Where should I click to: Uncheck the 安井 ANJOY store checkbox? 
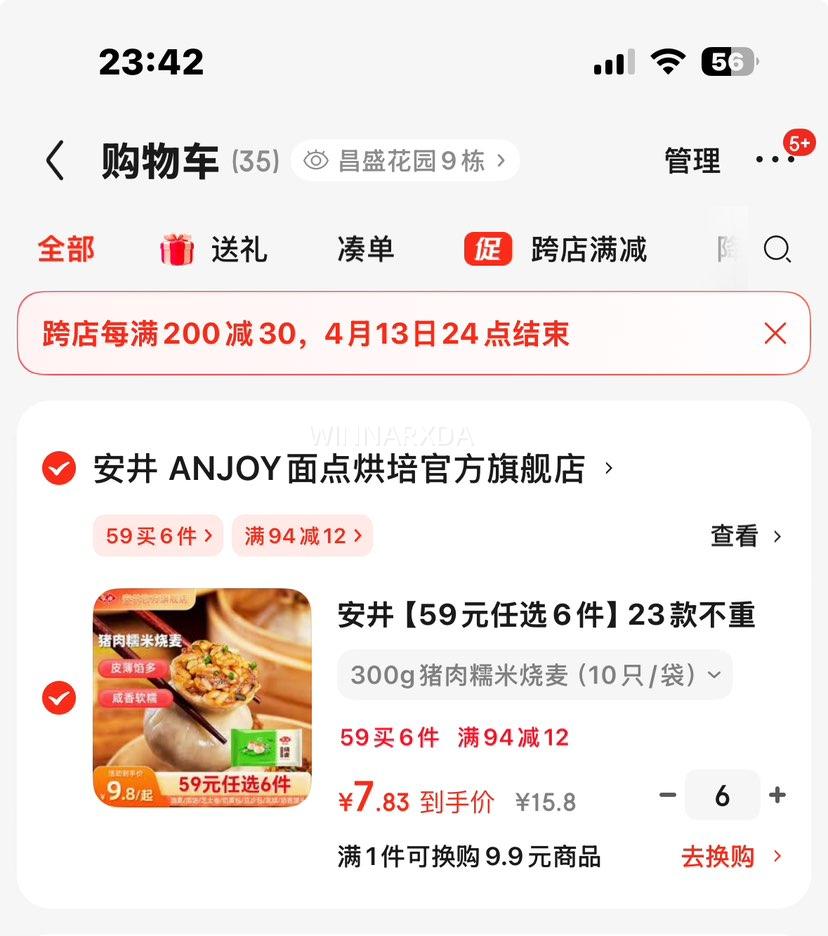tap(59, 468)
